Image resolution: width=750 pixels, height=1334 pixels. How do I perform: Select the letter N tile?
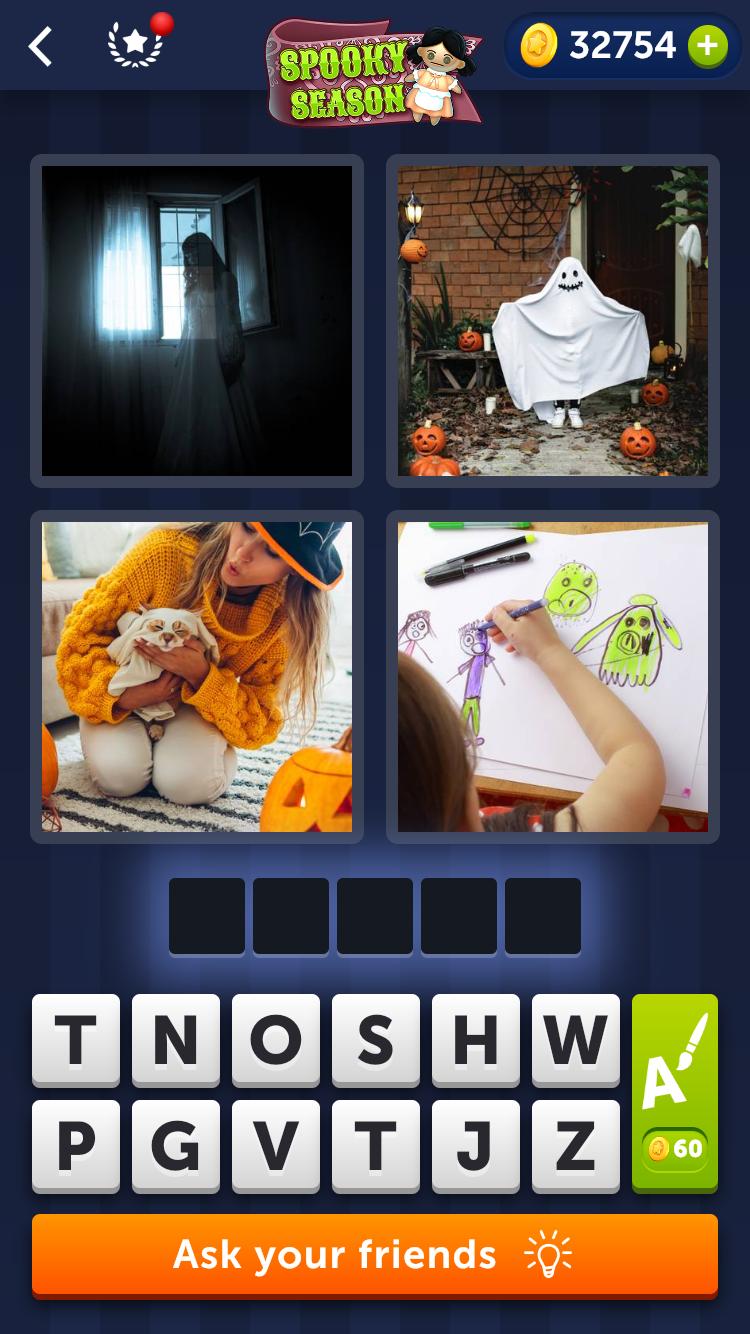coord(175,1040)
